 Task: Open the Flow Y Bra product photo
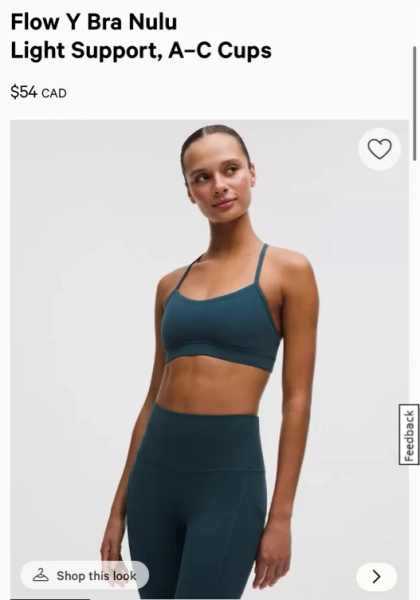pos(209,359)
